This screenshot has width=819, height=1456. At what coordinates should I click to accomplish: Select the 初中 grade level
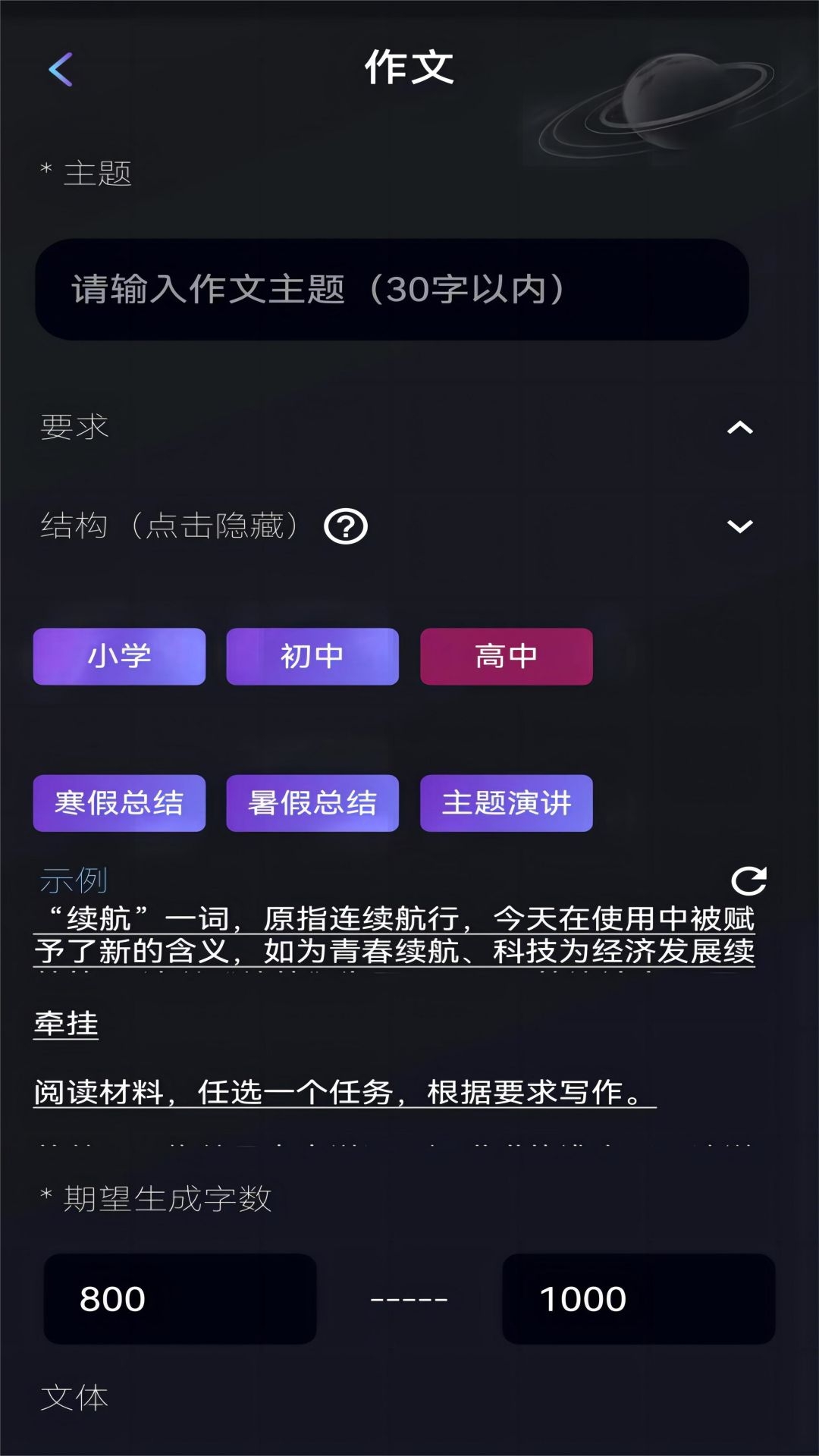point(312,657)
